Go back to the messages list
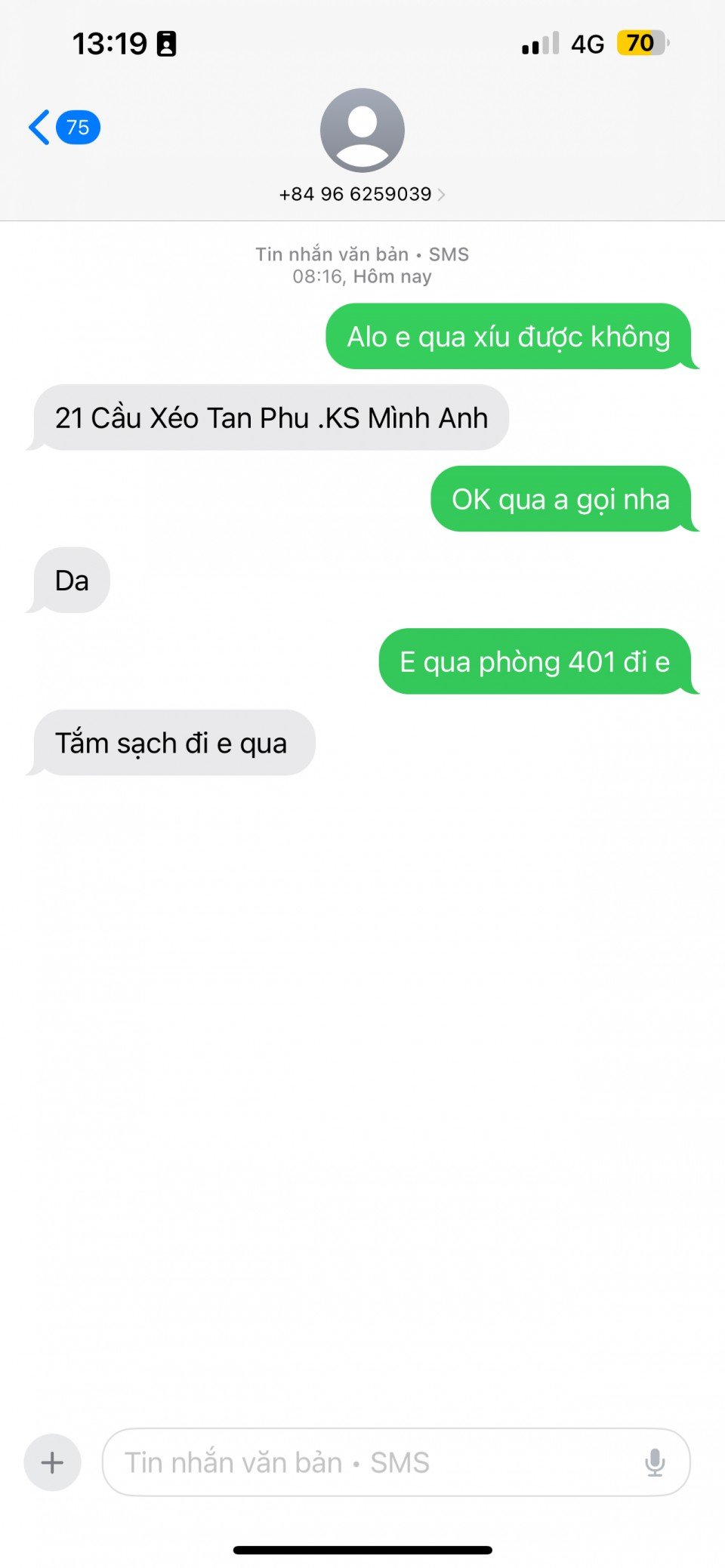This screenshot has height=1568, width=725. coord(62,128)
